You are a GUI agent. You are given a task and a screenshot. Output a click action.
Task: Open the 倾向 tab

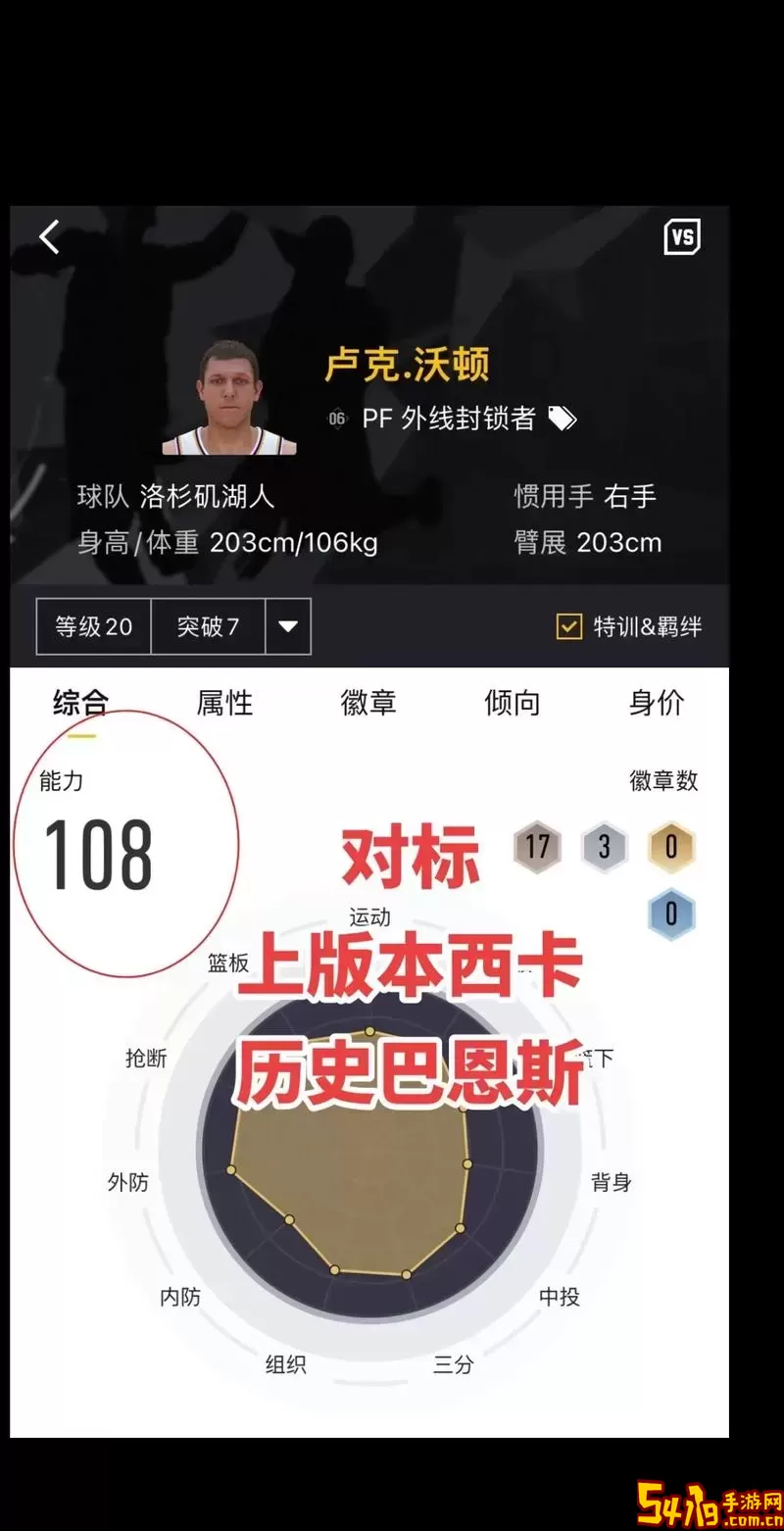point(513,703)
